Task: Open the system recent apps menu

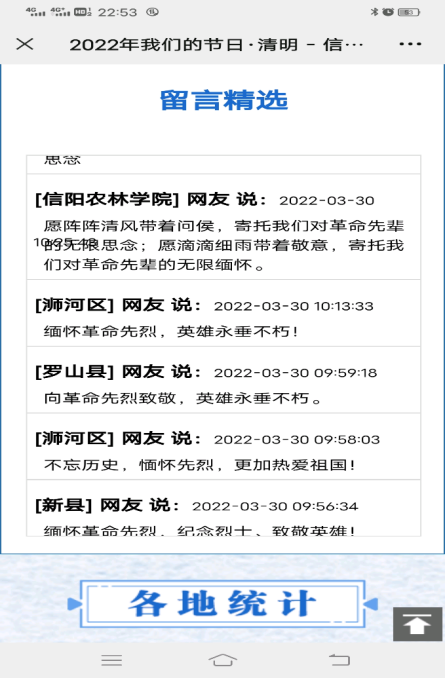Action: point(112,660)
